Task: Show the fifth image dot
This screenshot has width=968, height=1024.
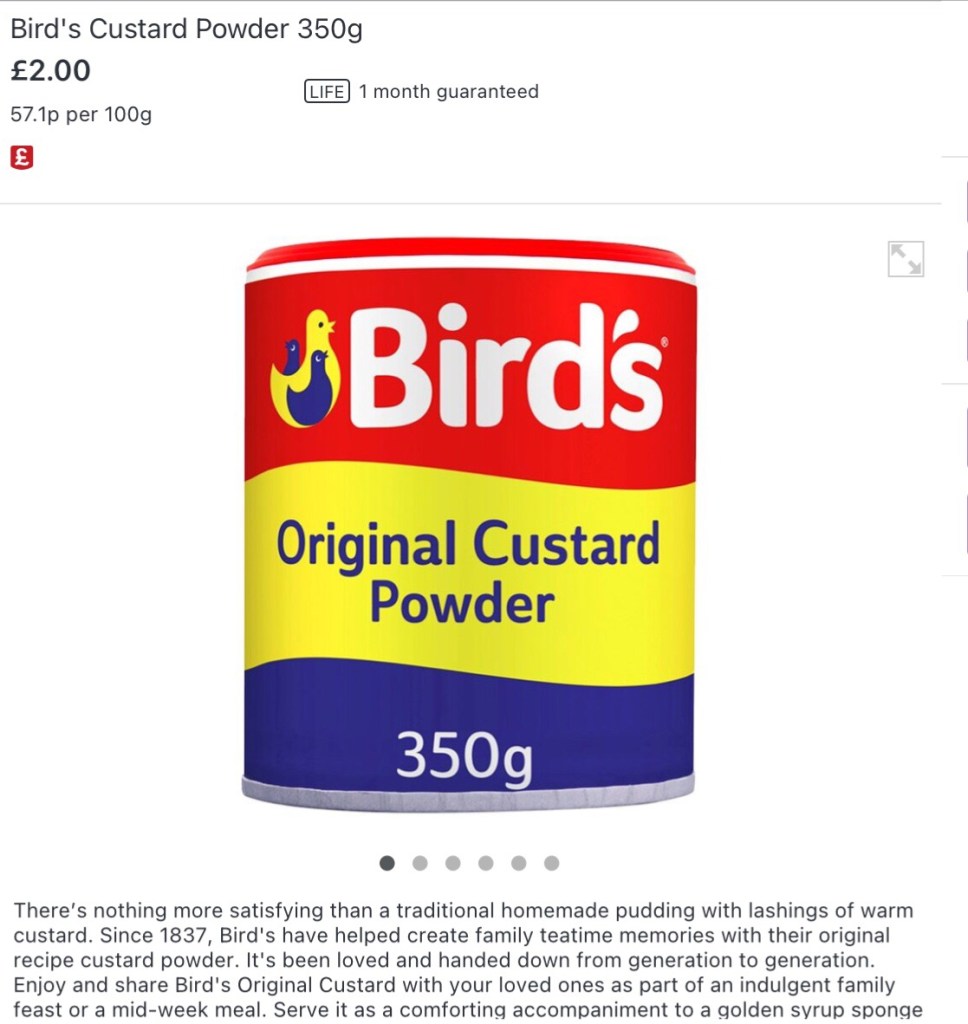Action: 519,863
